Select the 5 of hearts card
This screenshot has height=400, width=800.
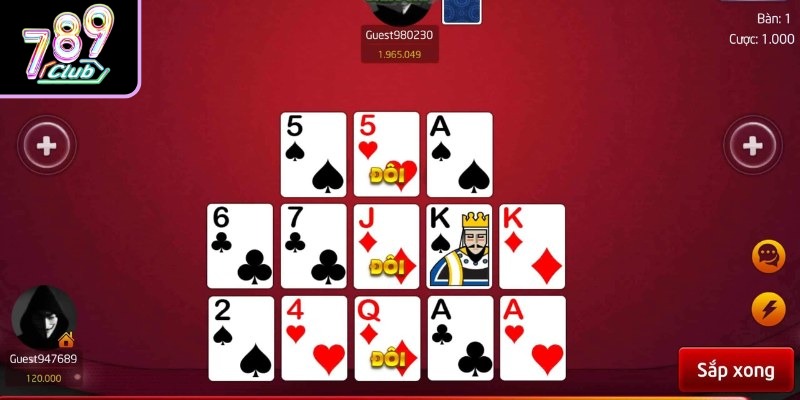[x=386, y=154]
